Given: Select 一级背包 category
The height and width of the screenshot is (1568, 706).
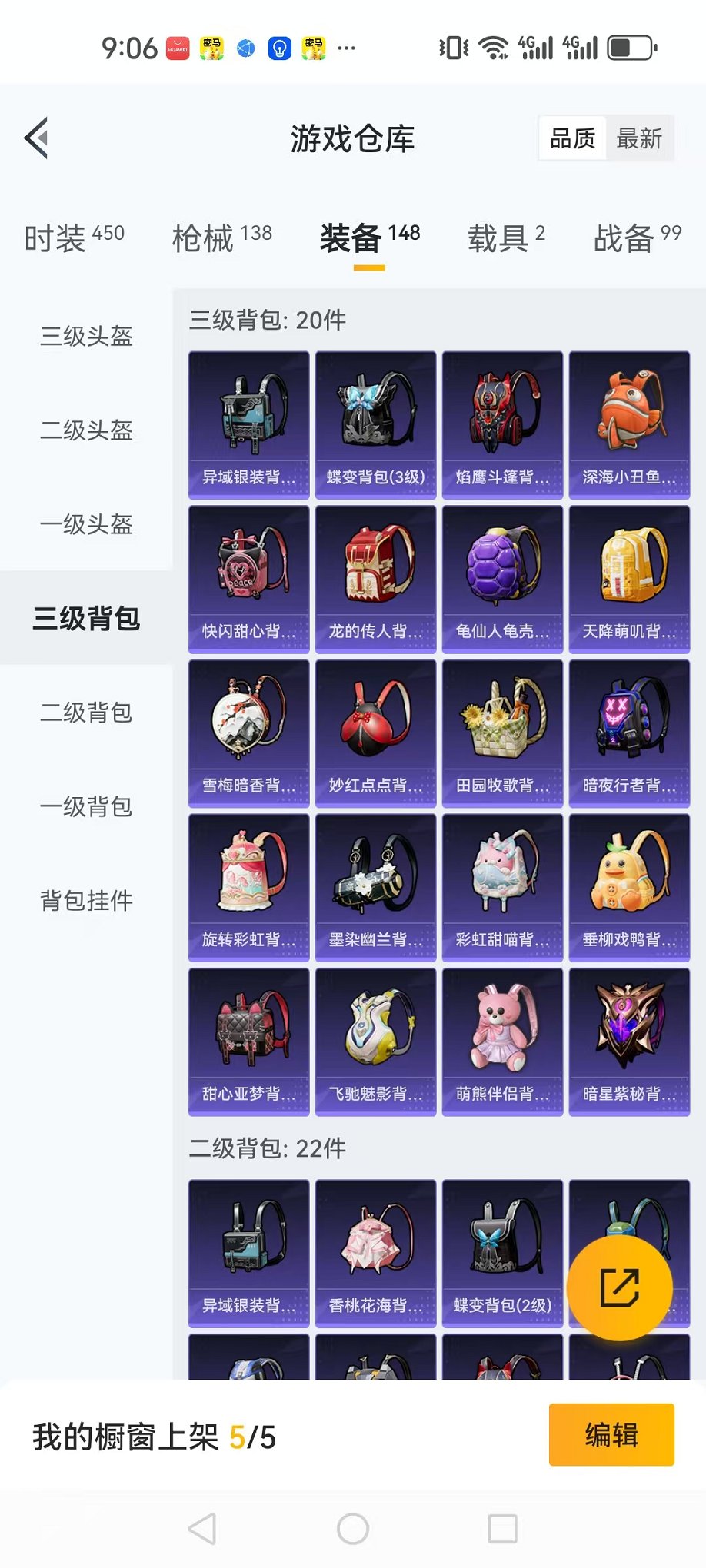Looking at the screenshot, I should (x=86, y=806).
